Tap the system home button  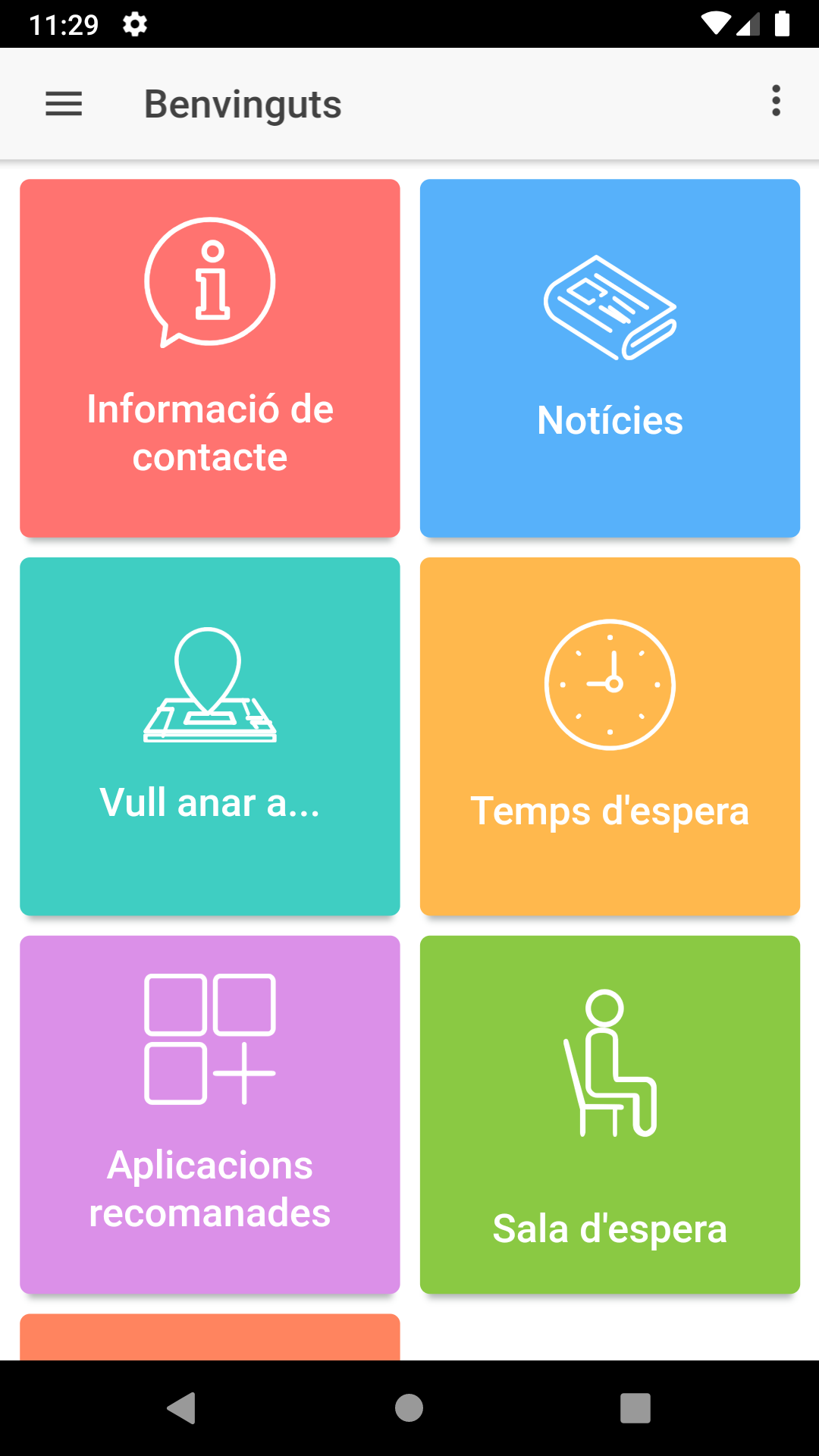pos(409,1408)
